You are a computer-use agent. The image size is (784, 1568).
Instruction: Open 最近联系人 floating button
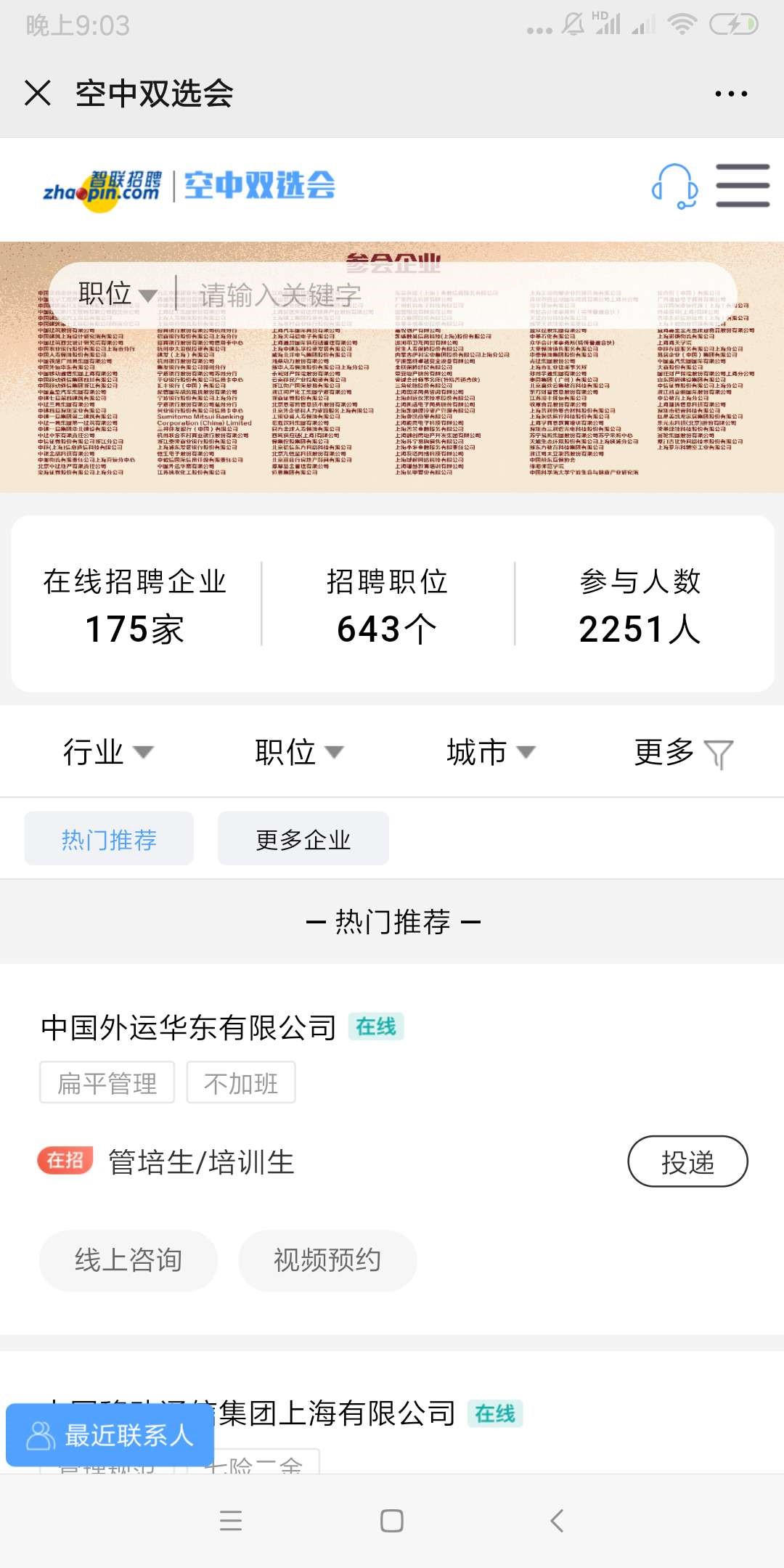tap(110, 1434)
